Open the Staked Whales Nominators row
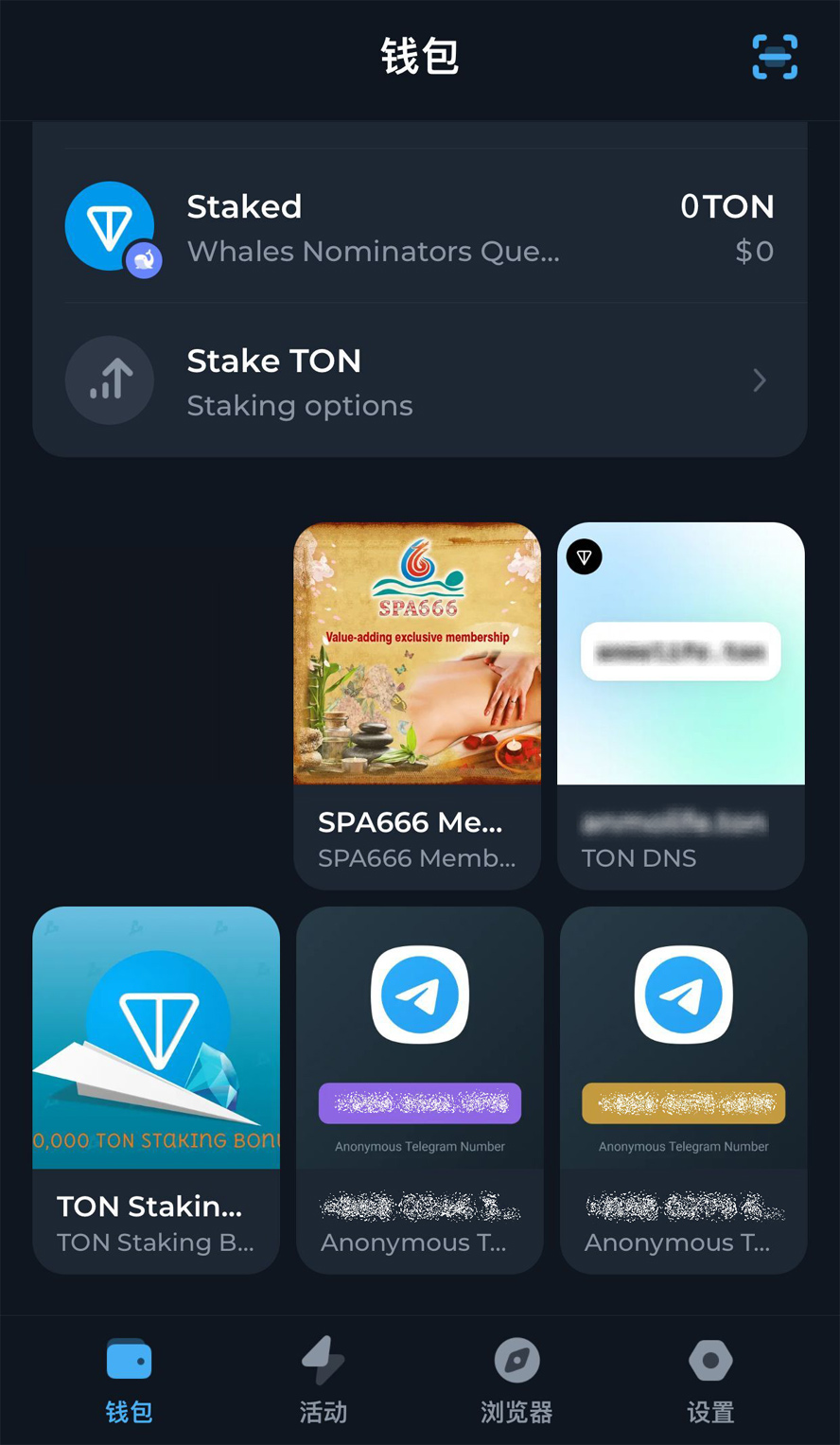The height and width of the screenshot is (1445, 840). [419, 228]
